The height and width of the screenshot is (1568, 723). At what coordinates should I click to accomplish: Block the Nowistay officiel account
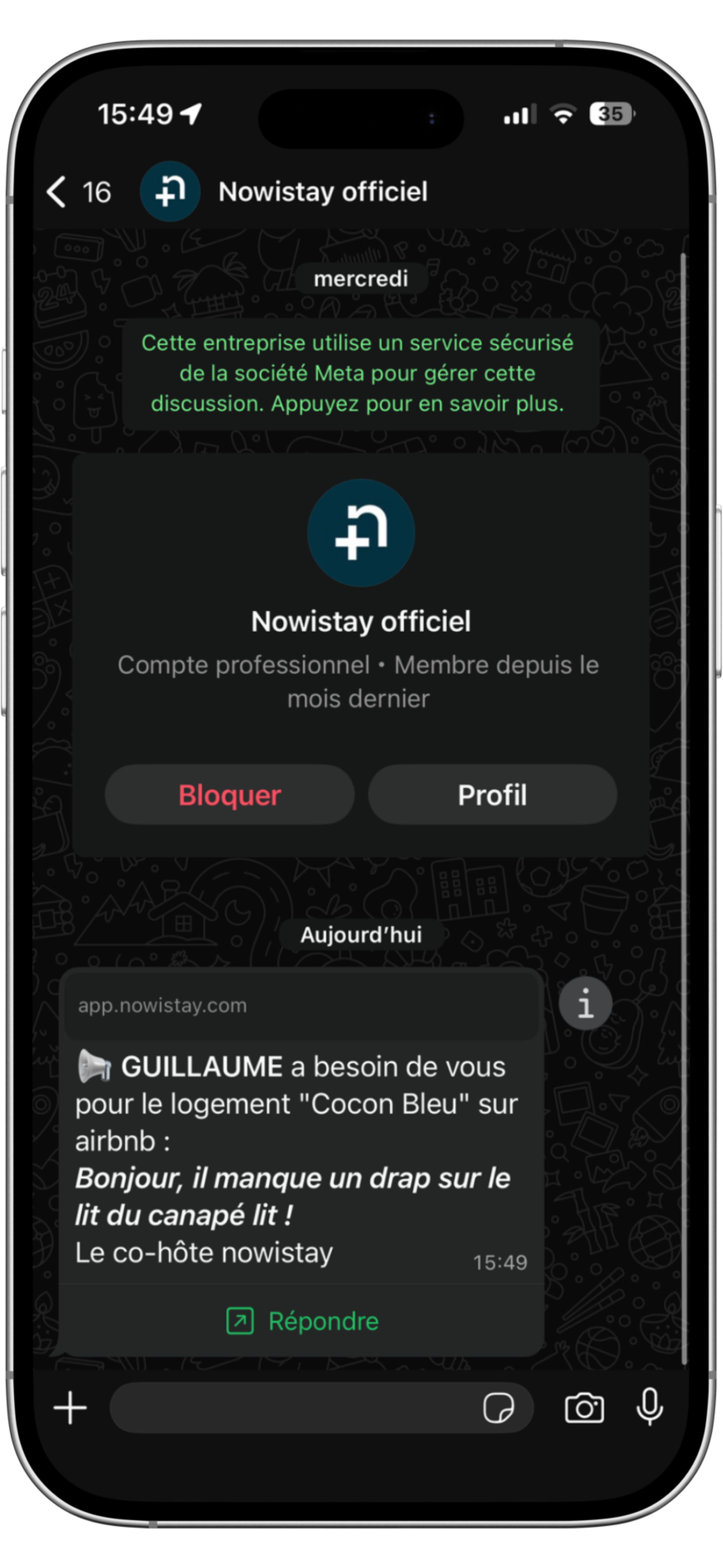click(229, 795)
